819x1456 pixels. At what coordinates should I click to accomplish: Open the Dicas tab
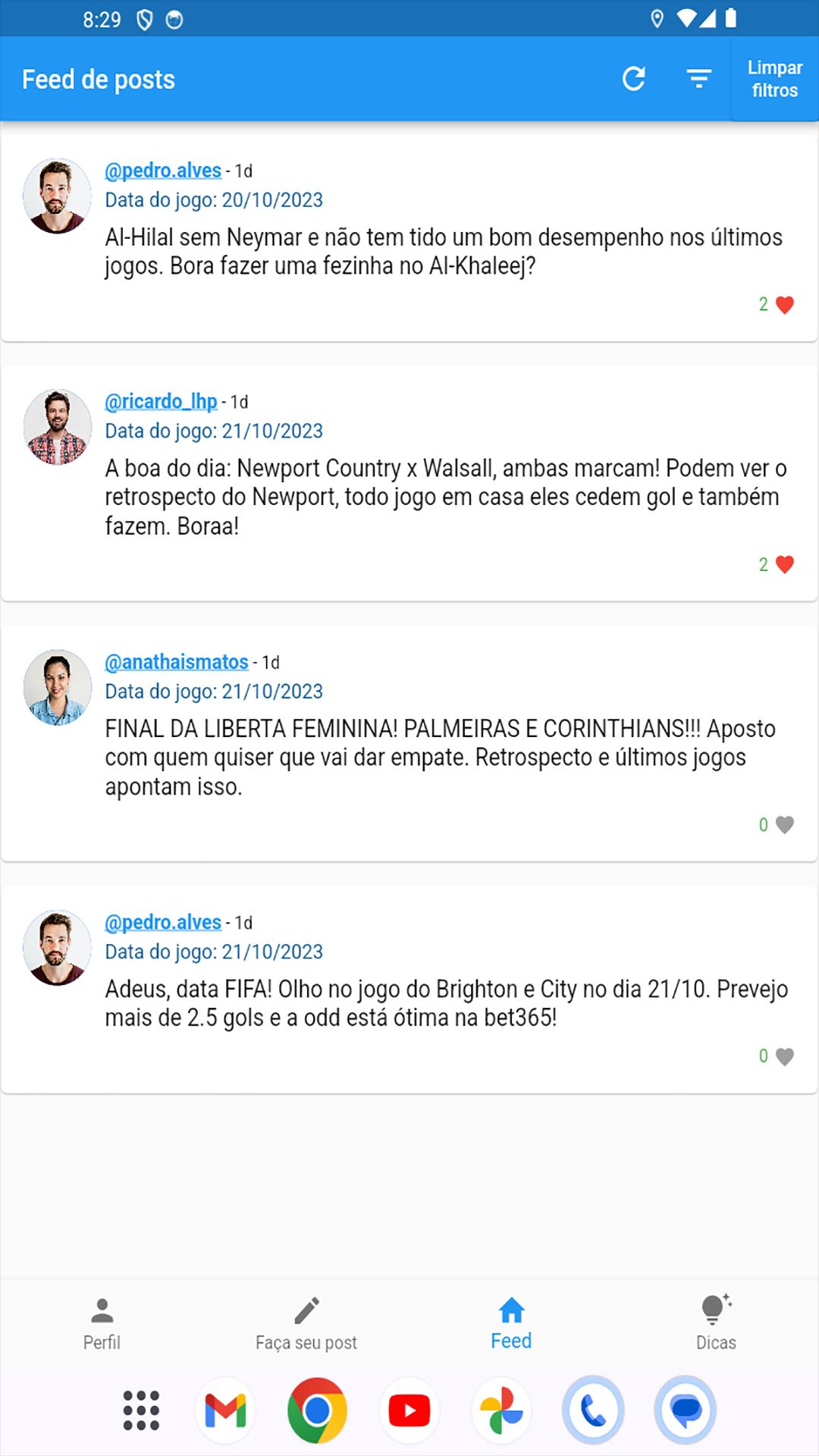tap(716, 1324)
